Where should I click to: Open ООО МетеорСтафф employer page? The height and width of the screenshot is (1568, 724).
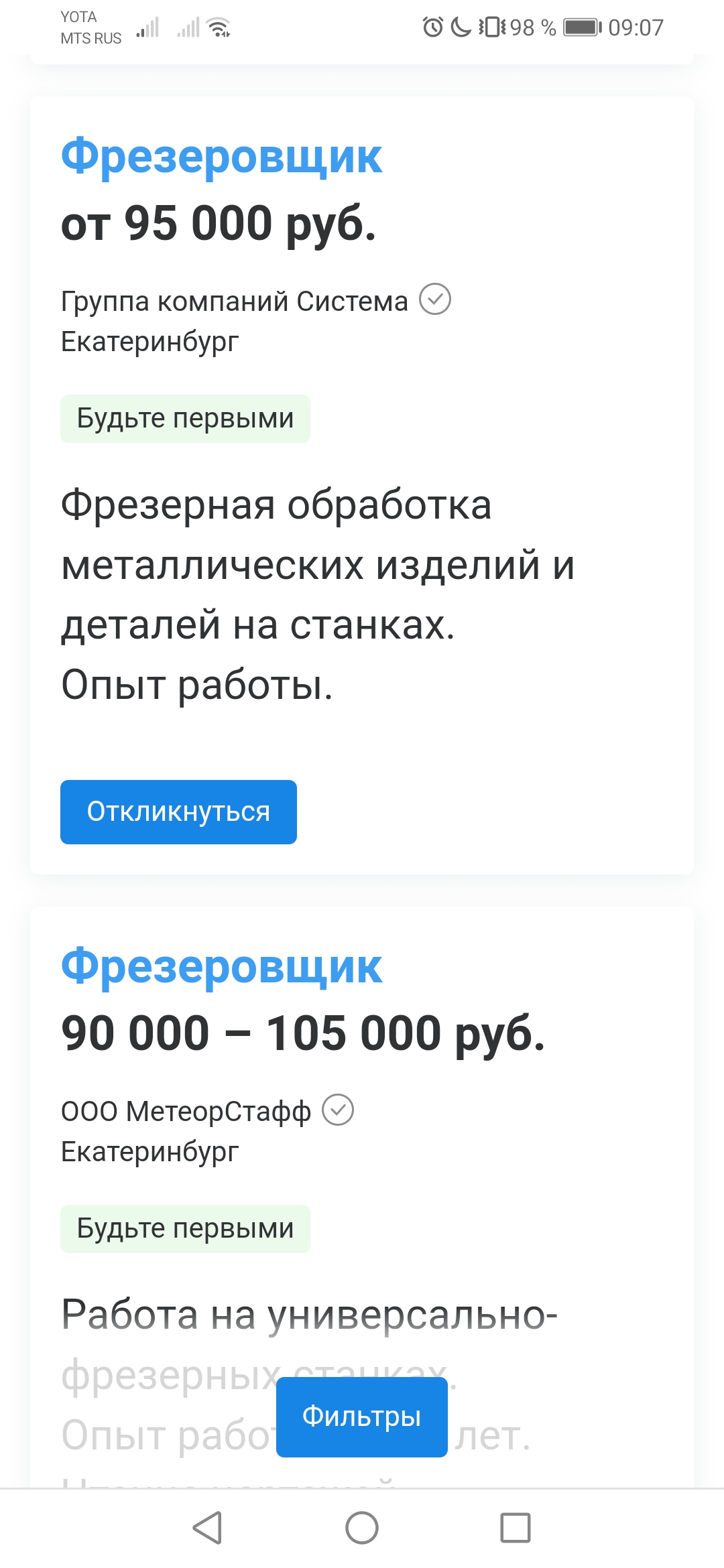pyautogui.click(x=186, y=1111)
